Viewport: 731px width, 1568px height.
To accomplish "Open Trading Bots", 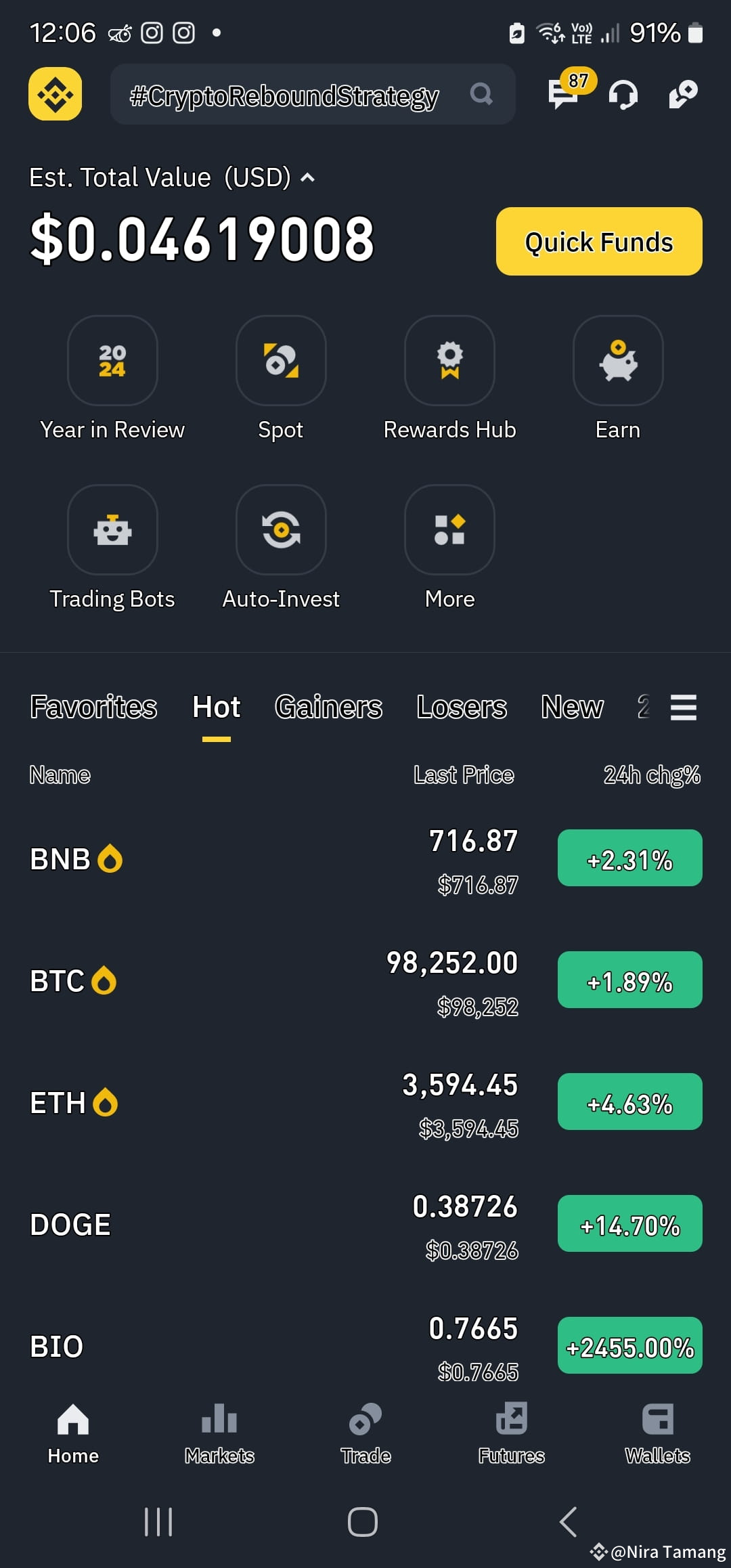I will pyautogui.click(x=112, y=530).
